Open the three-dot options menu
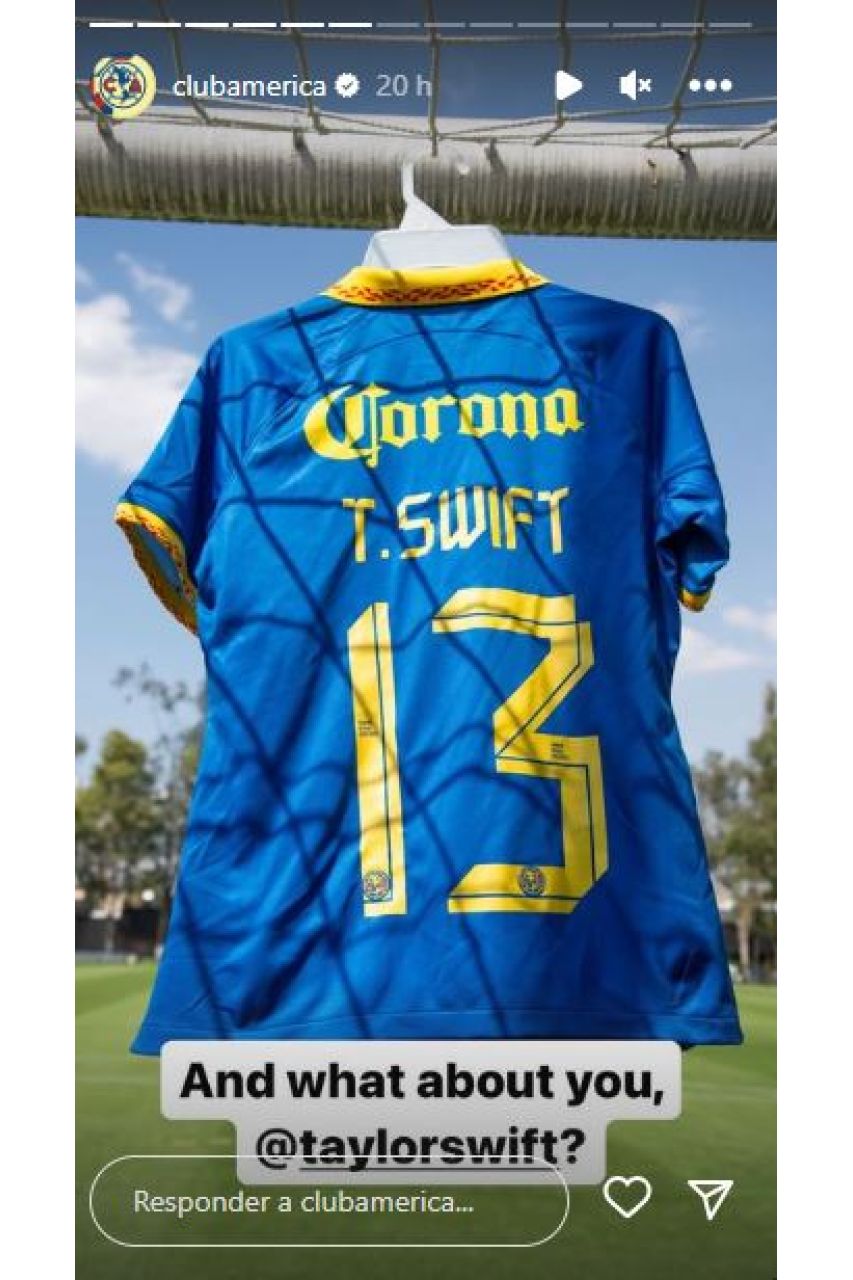Image resolution: width=853 pixels, height=1280 pixels. (710, 86)
